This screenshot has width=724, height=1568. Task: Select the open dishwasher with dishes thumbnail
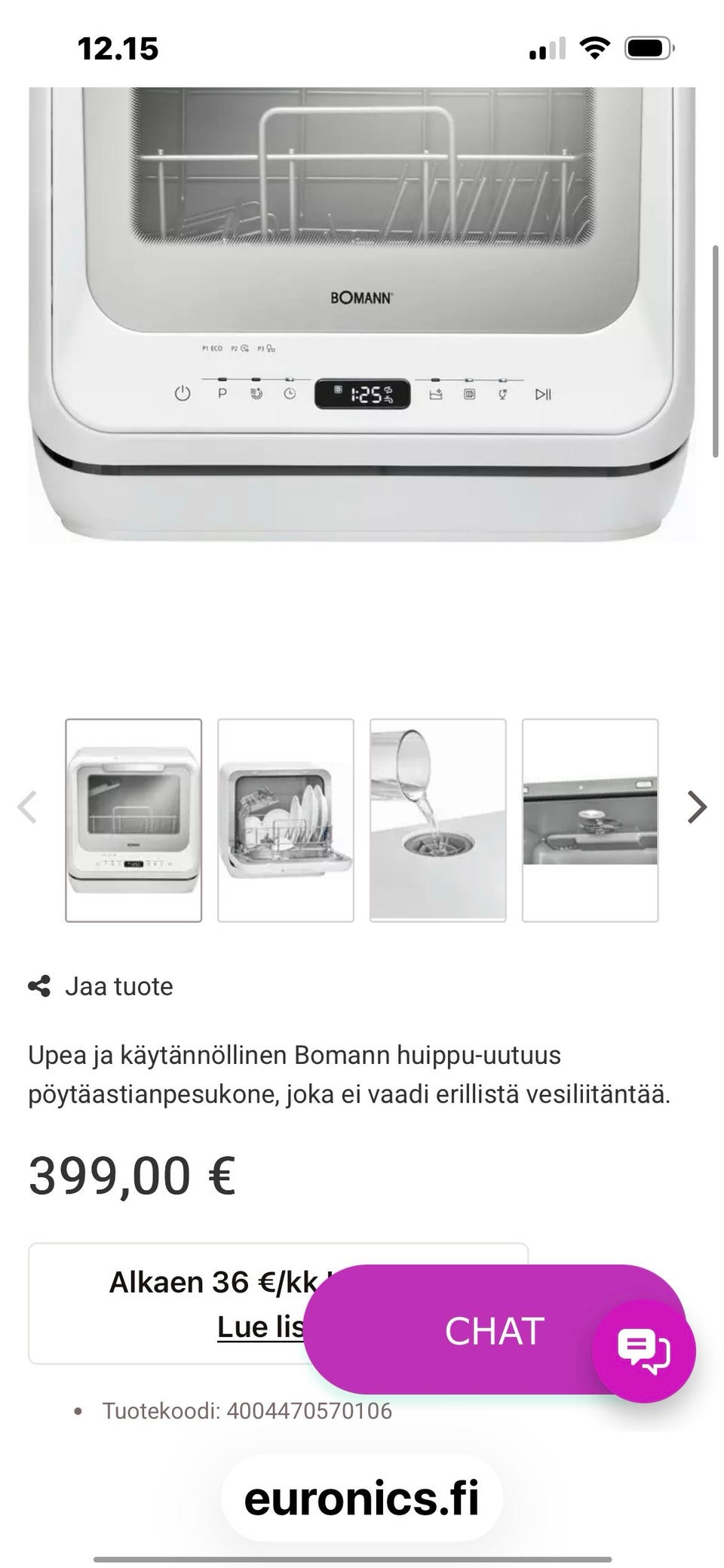tap(287, 817)
